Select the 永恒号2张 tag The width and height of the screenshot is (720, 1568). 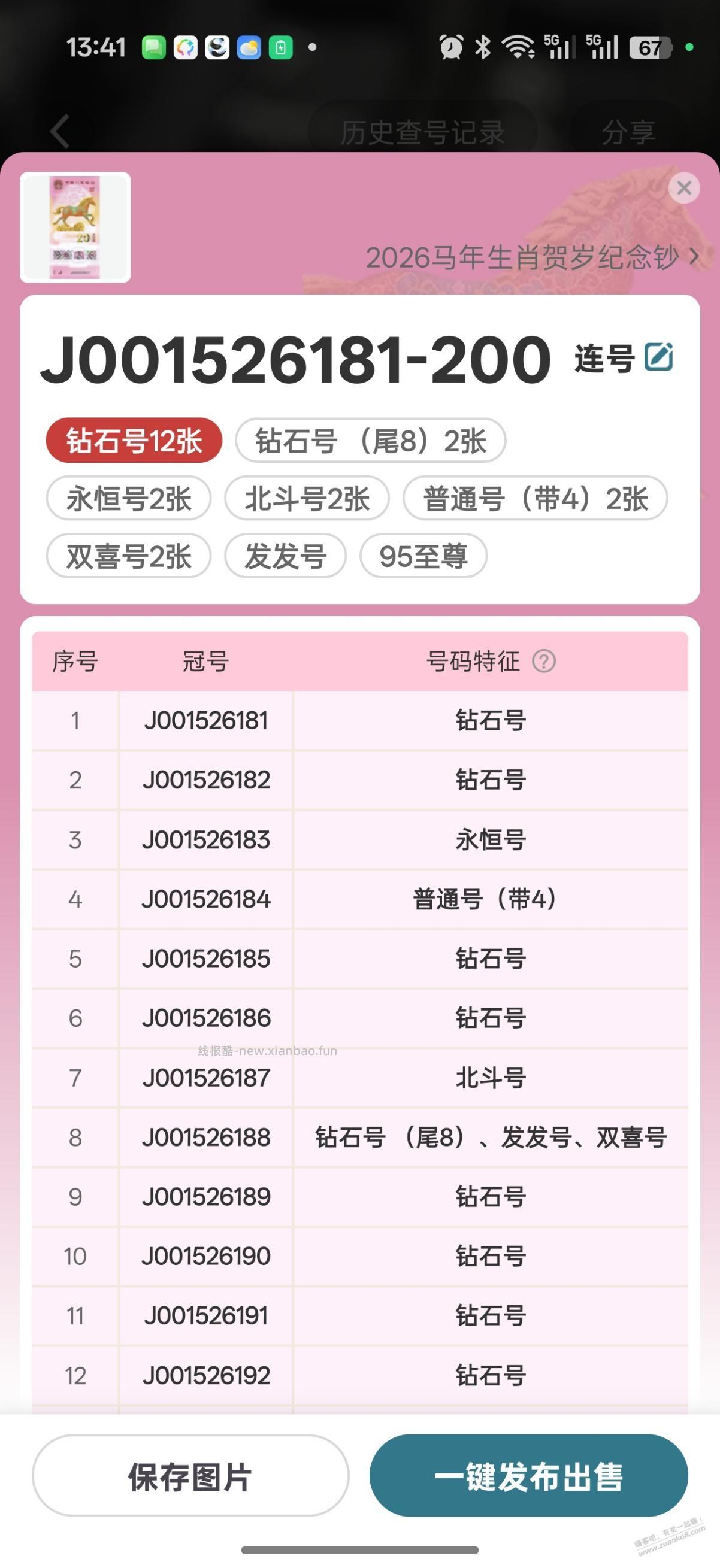point(129,499)
